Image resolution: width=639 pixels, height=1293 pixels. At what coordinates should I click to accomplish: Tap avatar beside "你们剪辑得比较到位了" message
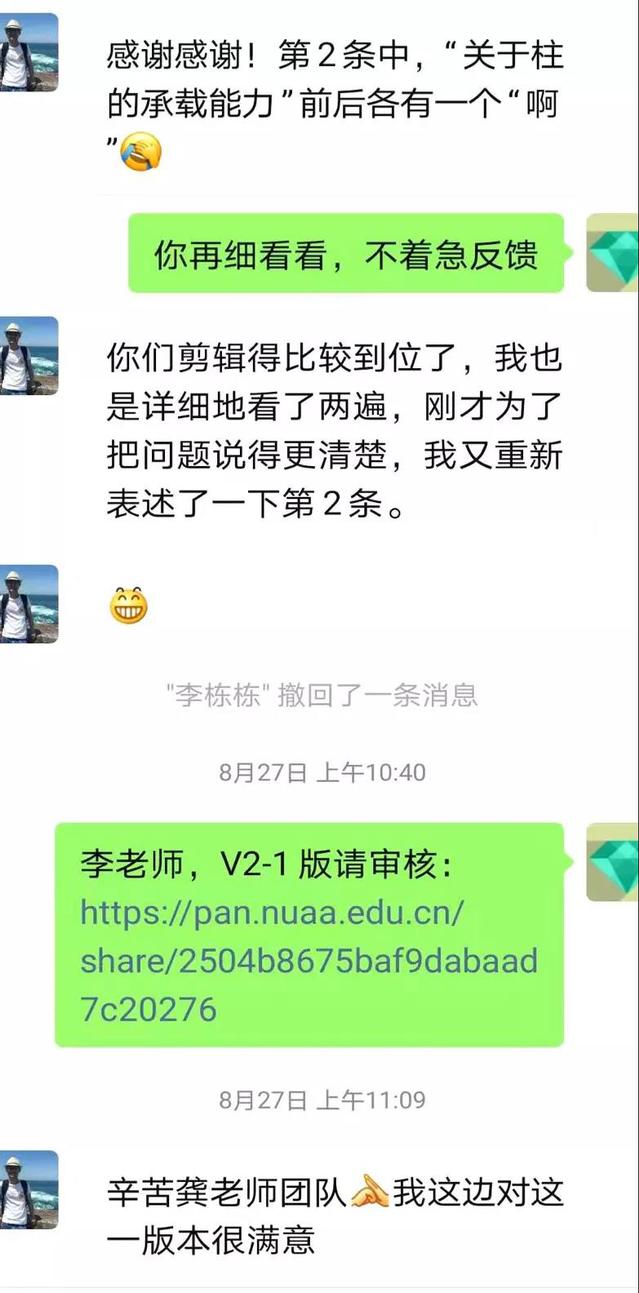point(29,356)
